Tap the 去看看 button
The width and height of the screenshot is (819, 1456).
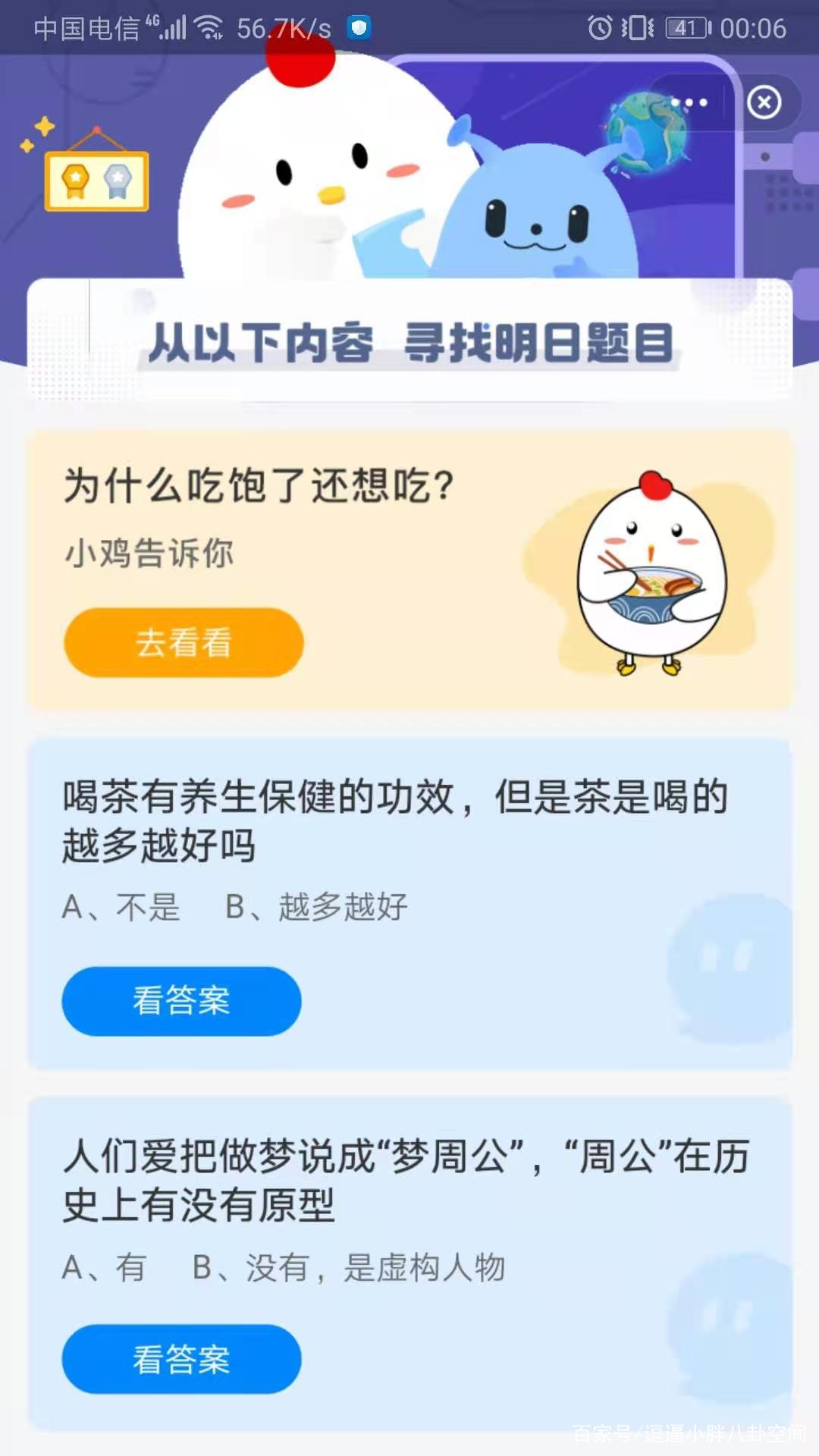(x=184, y=642)
